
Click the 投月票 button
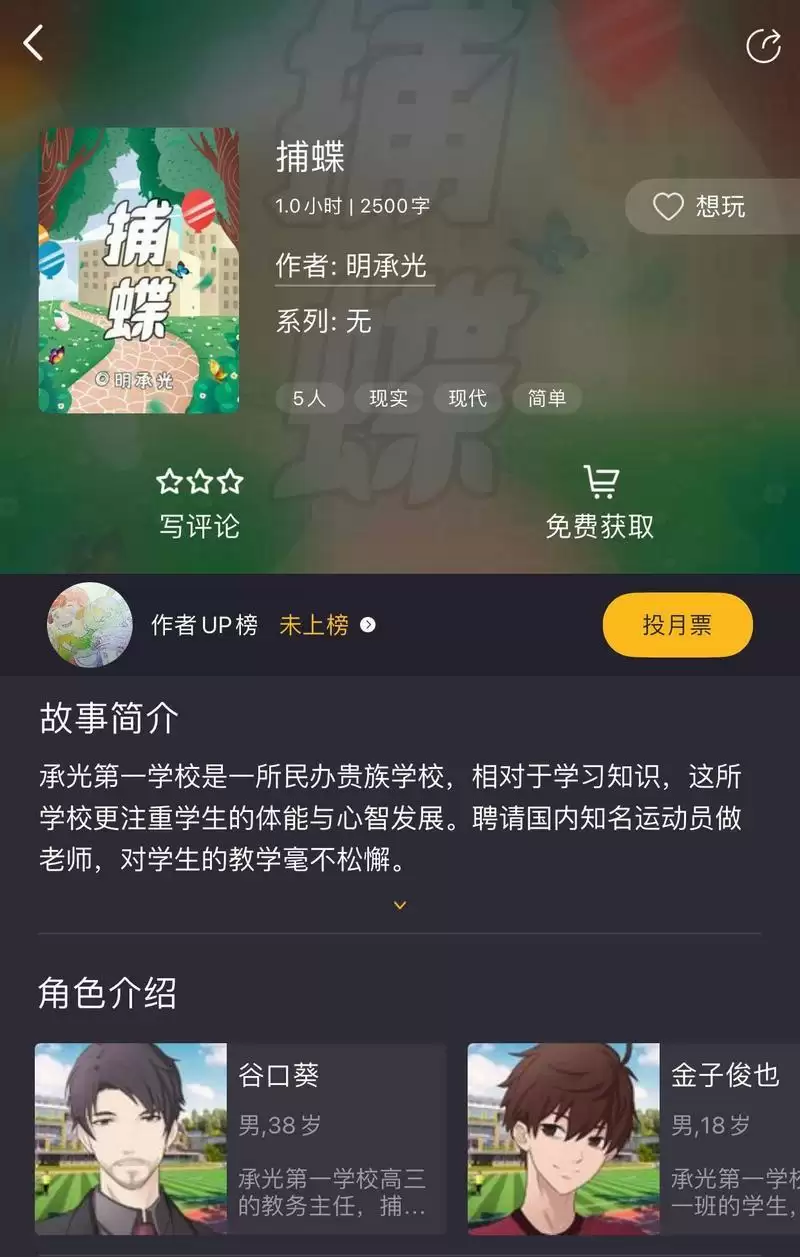677,624
